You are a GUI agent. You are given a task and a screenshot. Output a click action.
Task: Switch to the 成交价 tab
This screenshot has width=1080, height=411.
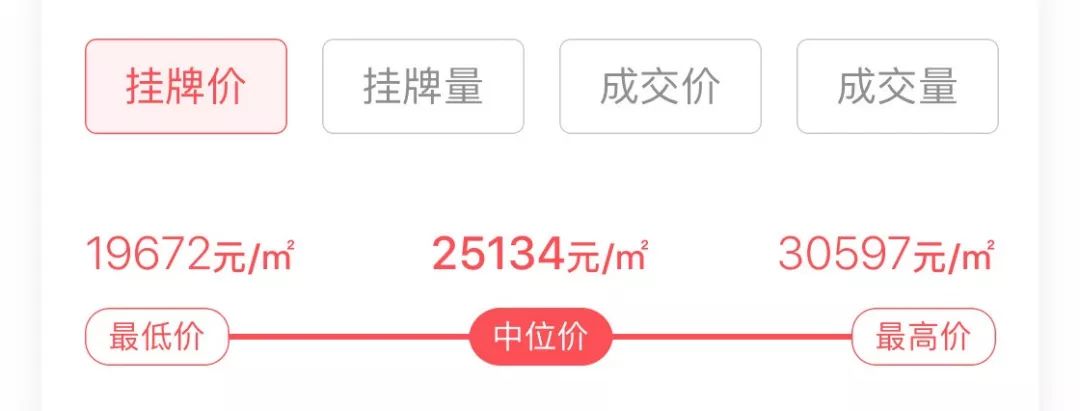[x=660, y=87]
